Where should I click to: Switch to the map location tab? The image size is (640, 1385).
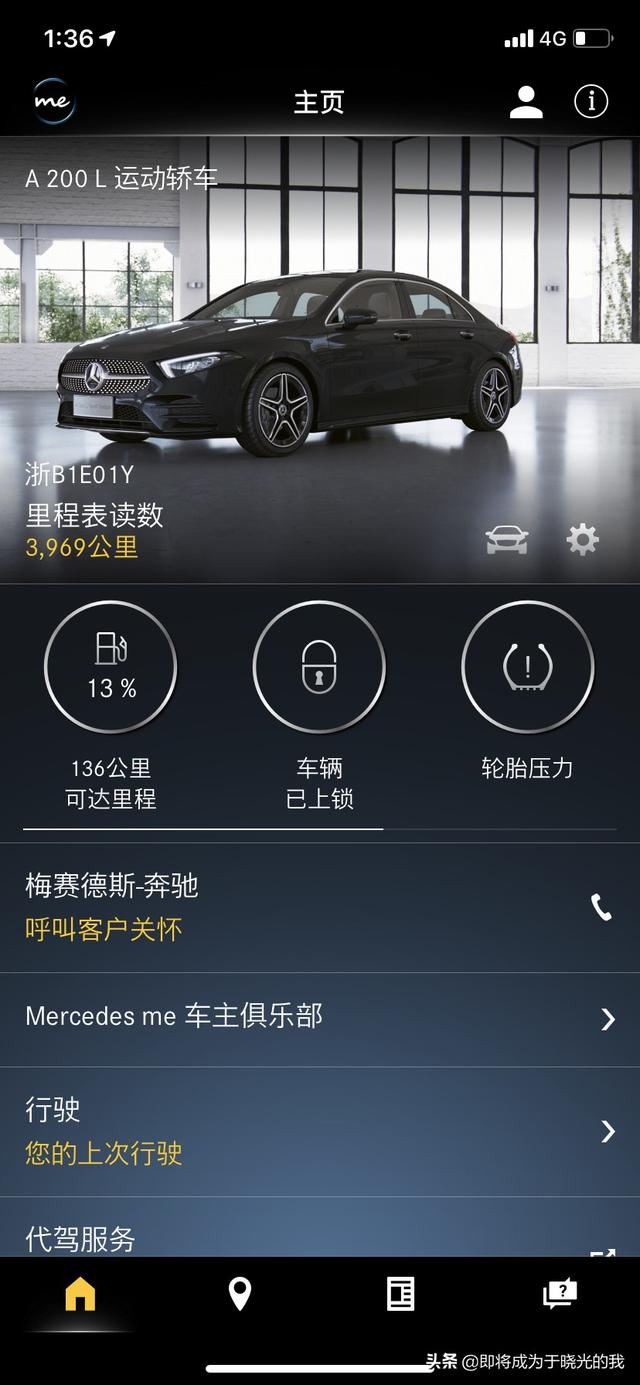[240, 1294]
